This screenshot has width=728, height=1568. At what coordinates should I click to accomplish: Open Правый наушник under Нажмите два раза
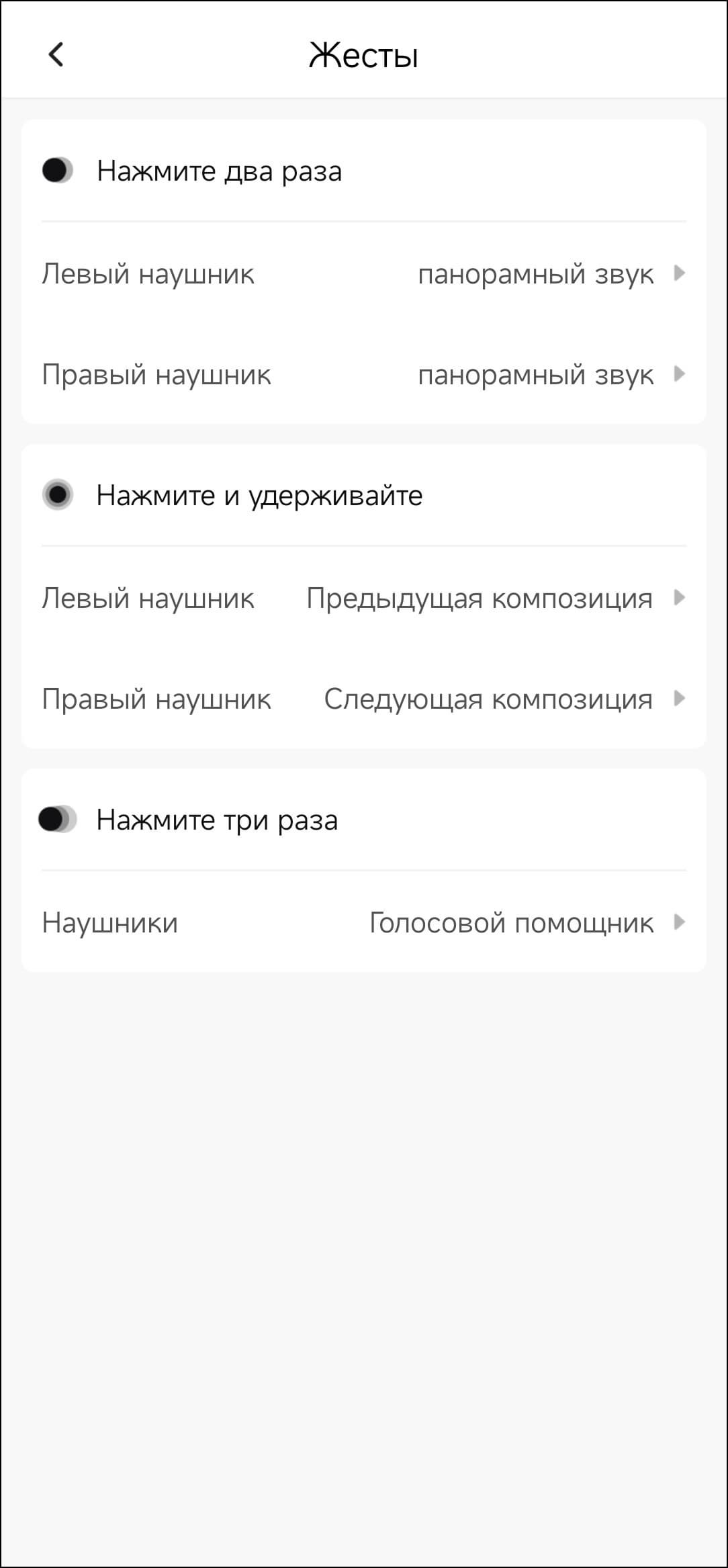[363, 375]
